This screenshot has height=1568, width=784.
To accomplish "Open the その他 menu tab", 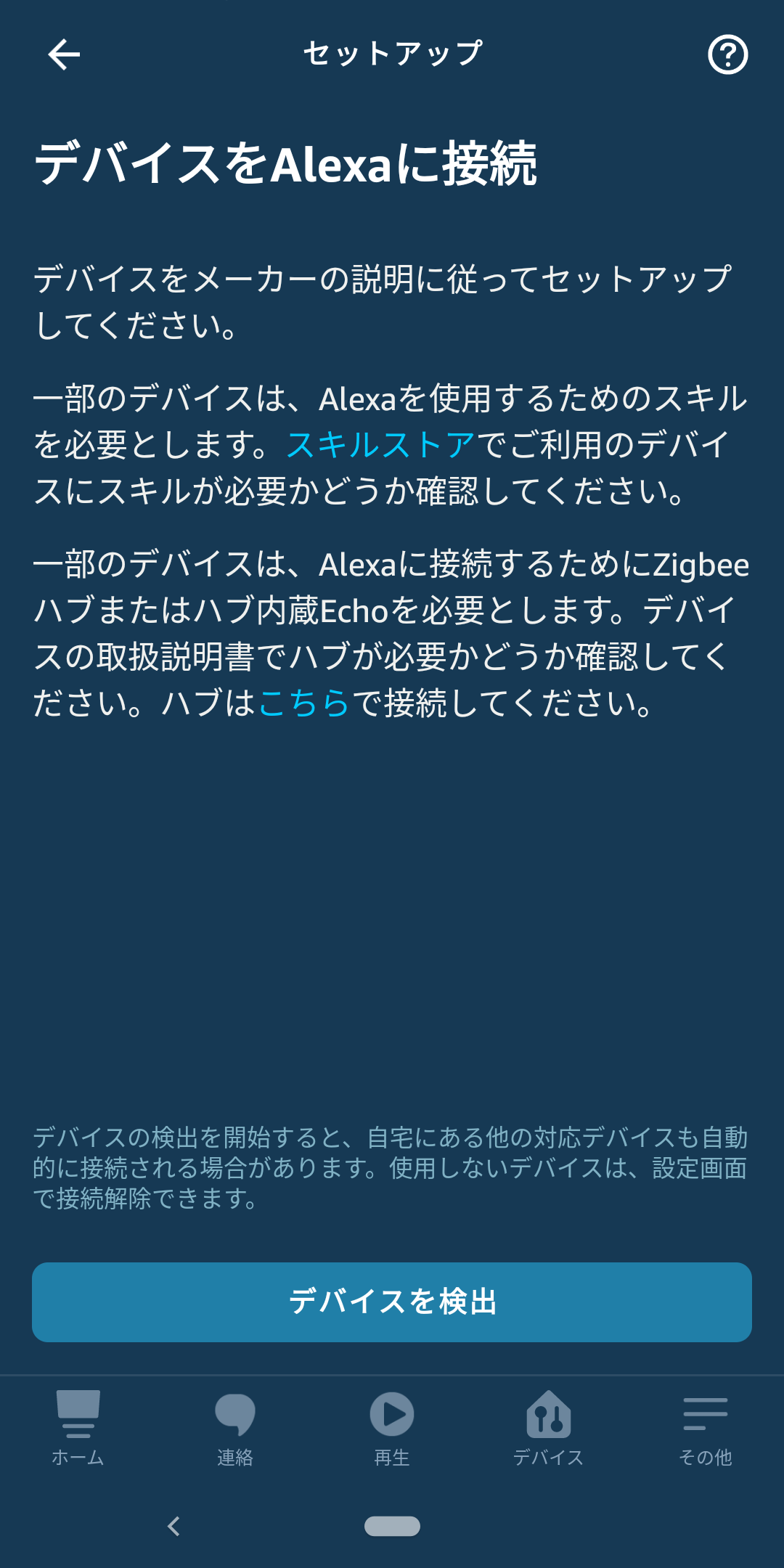I will click(x=705, y=1428).
